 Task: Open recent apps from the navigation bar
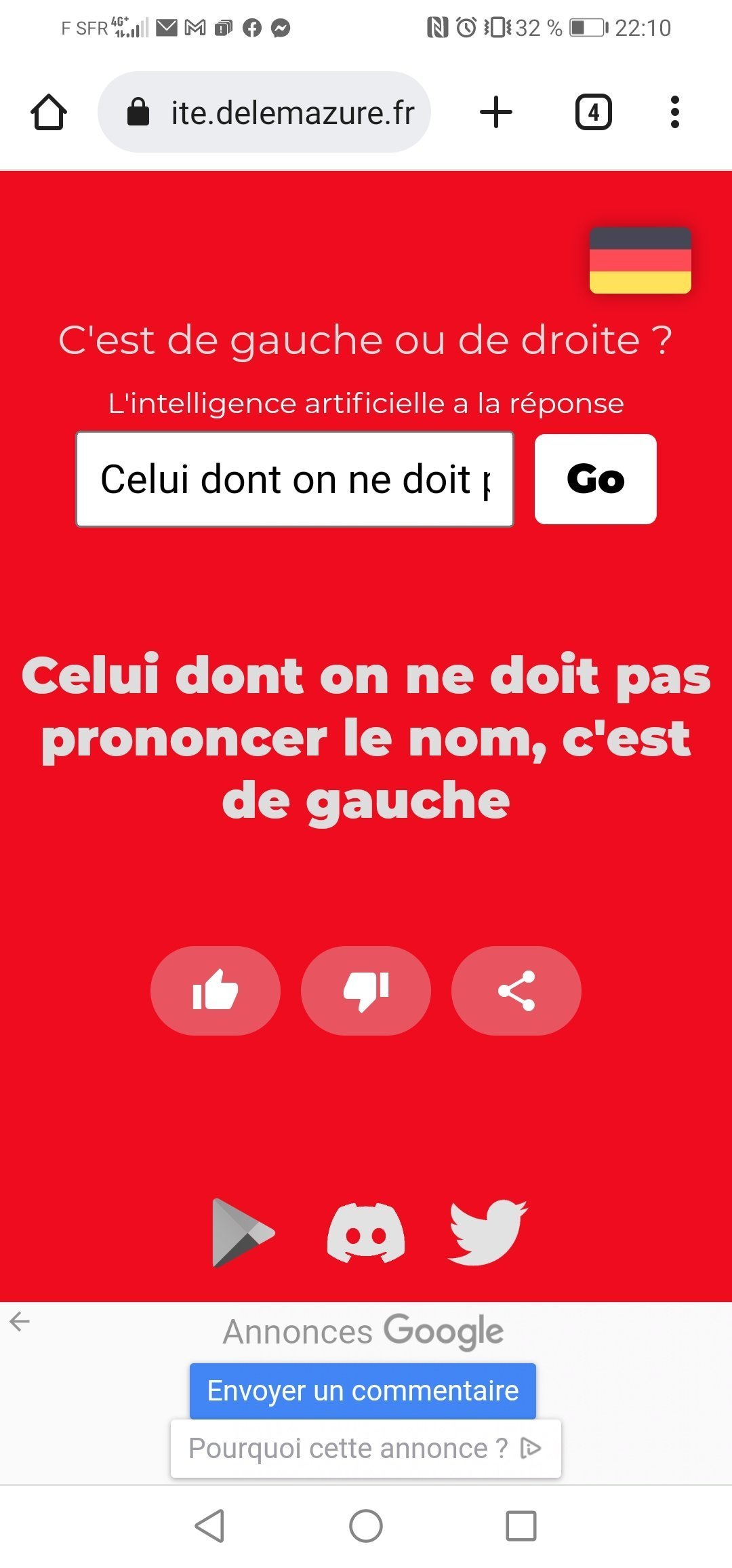pyautogui.click(x=521, y=1526)
